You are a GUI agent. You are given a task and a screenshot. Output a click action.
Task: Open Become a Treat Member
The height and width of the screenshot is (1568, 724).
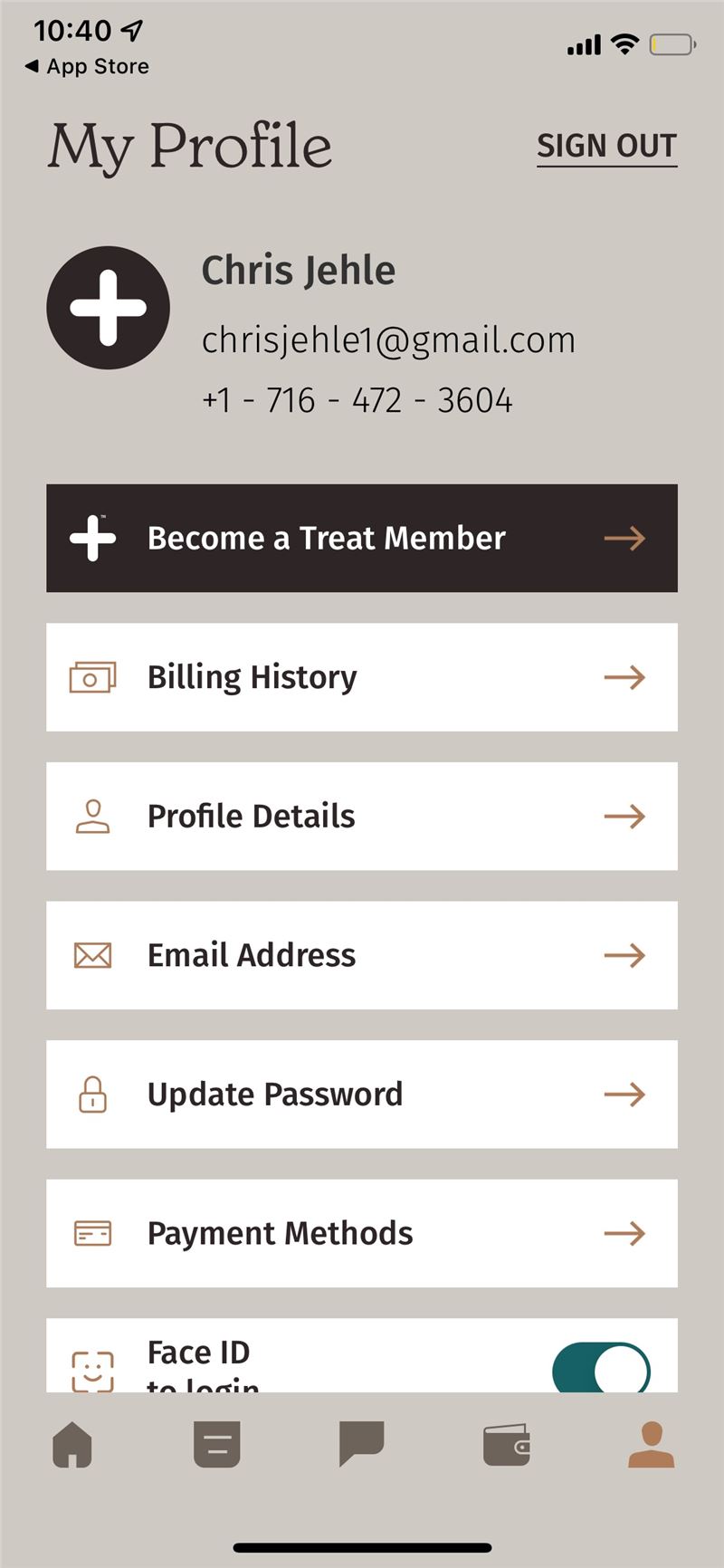362,538
